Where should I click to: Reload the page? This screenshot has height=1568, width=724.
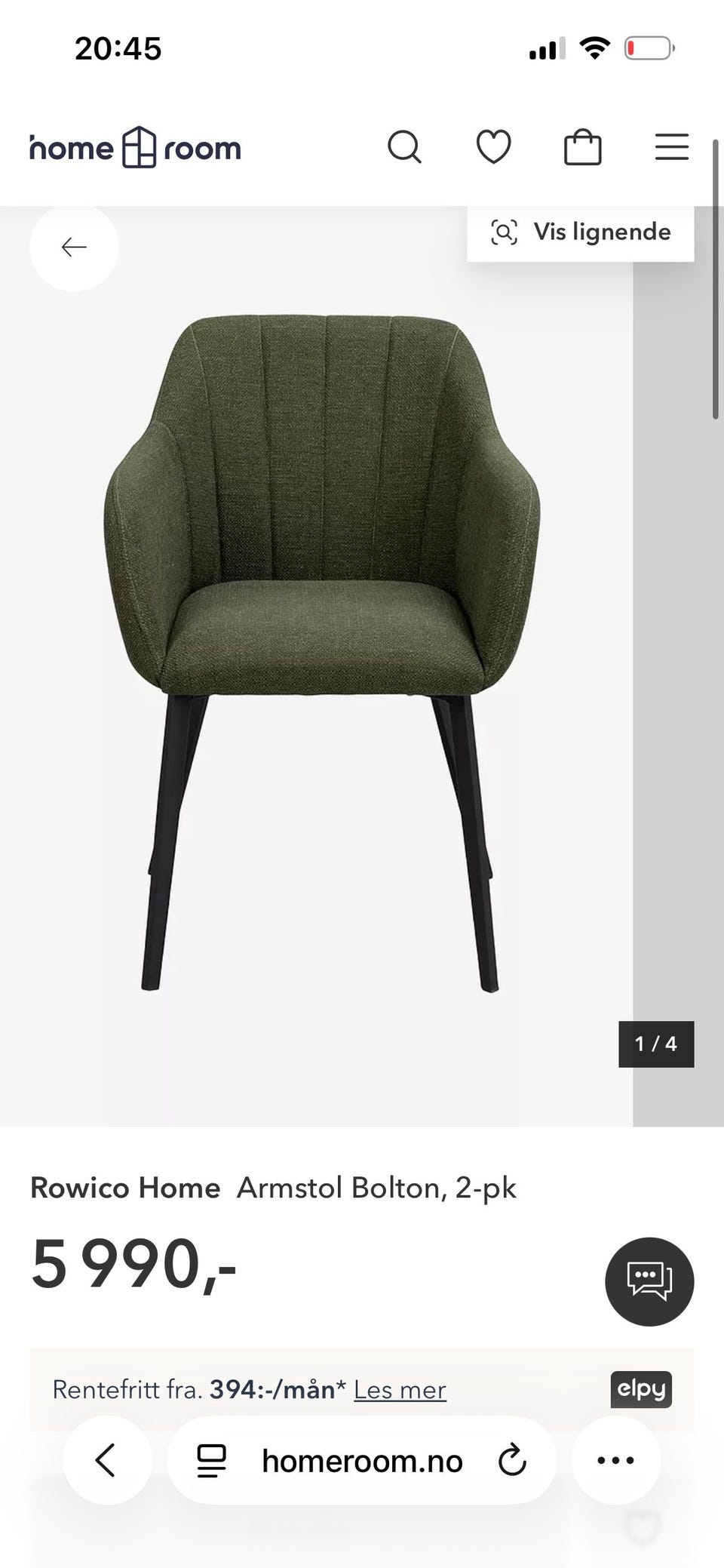(x=512, y=1460)
